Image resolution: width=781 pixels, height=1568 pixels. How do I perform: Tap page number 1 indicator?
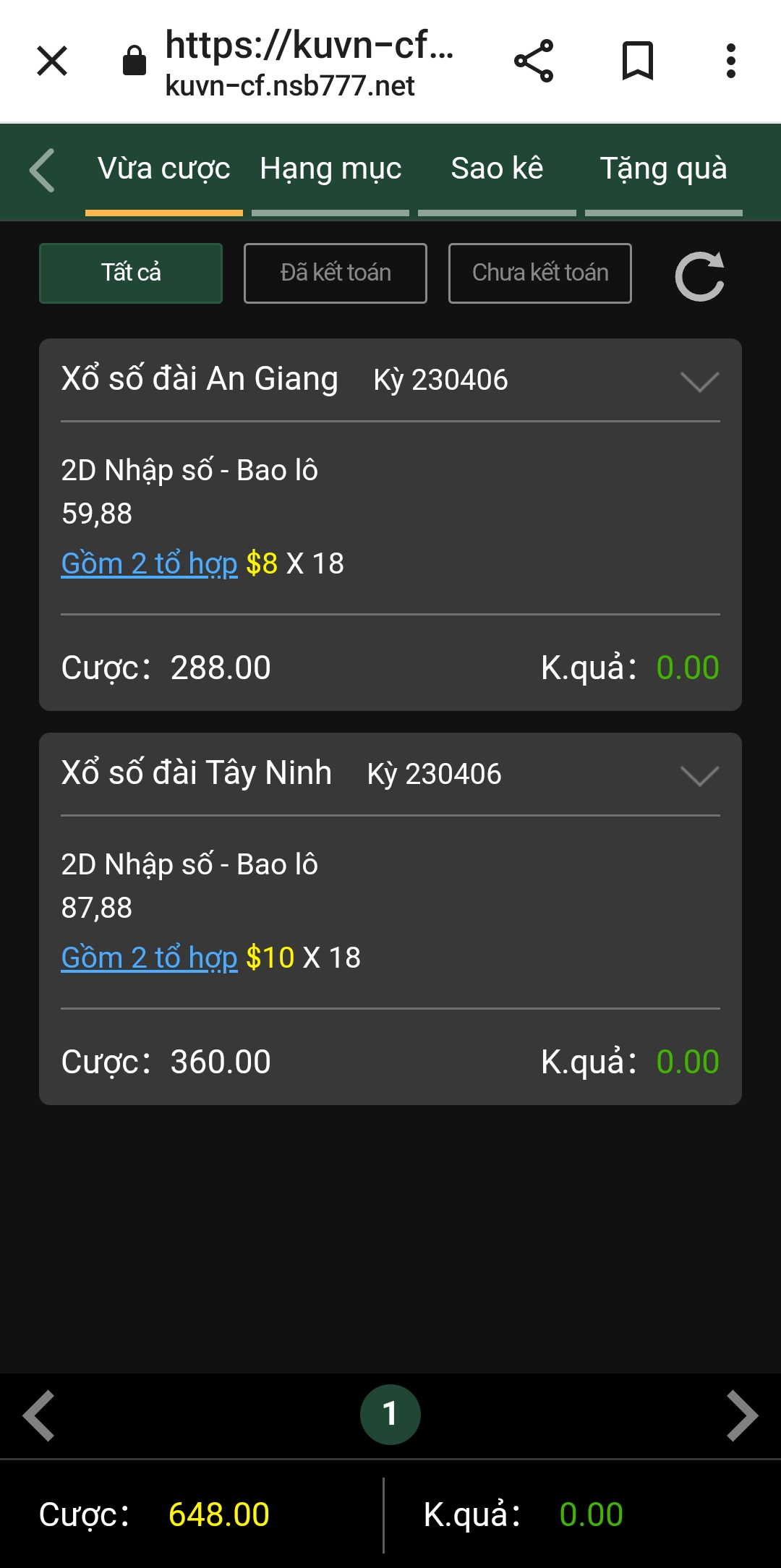(x=390, y=1415)
